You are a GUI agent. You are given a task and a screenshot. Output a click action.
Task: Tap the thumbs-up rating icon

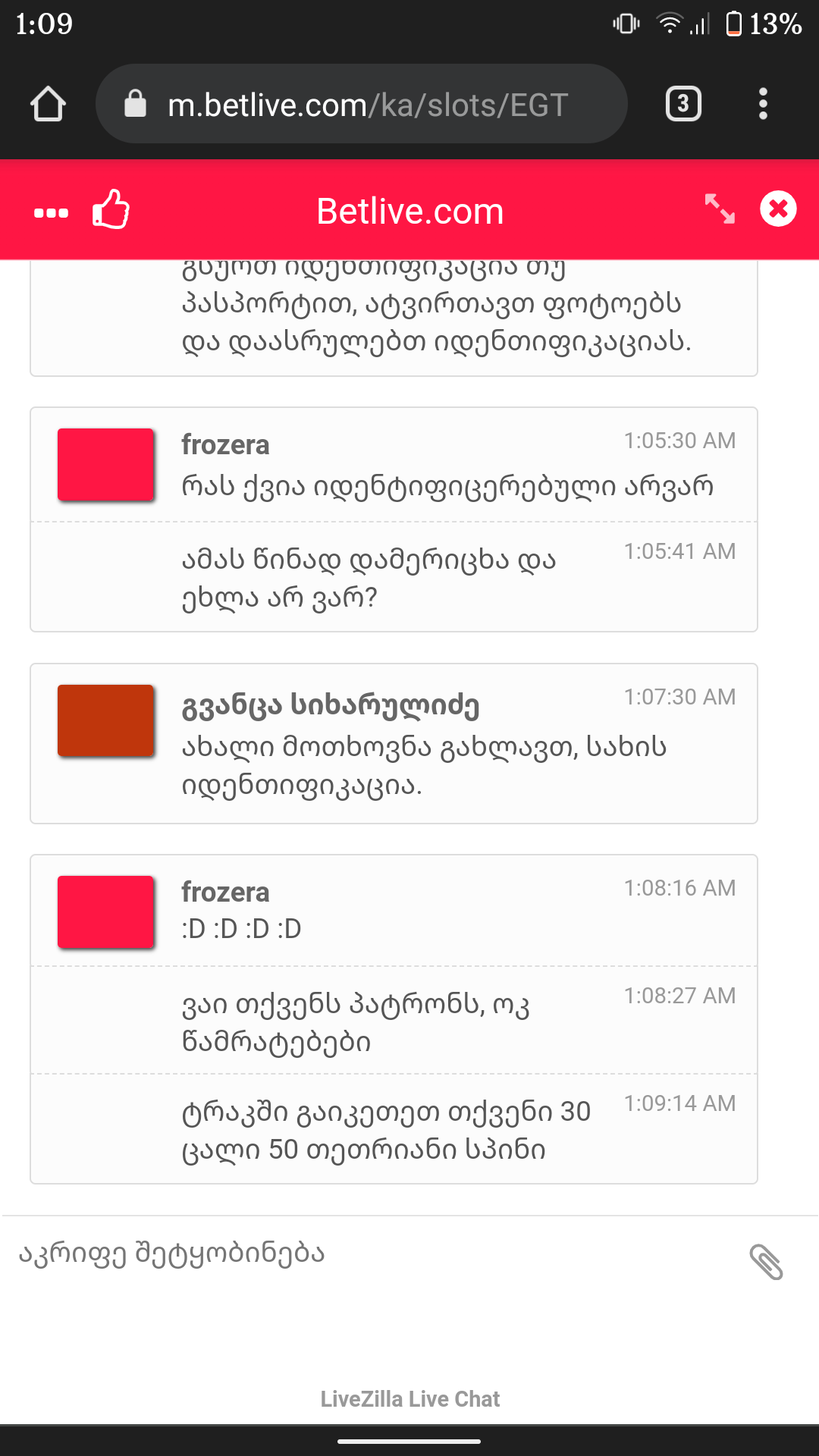click(x=111, y=209)
